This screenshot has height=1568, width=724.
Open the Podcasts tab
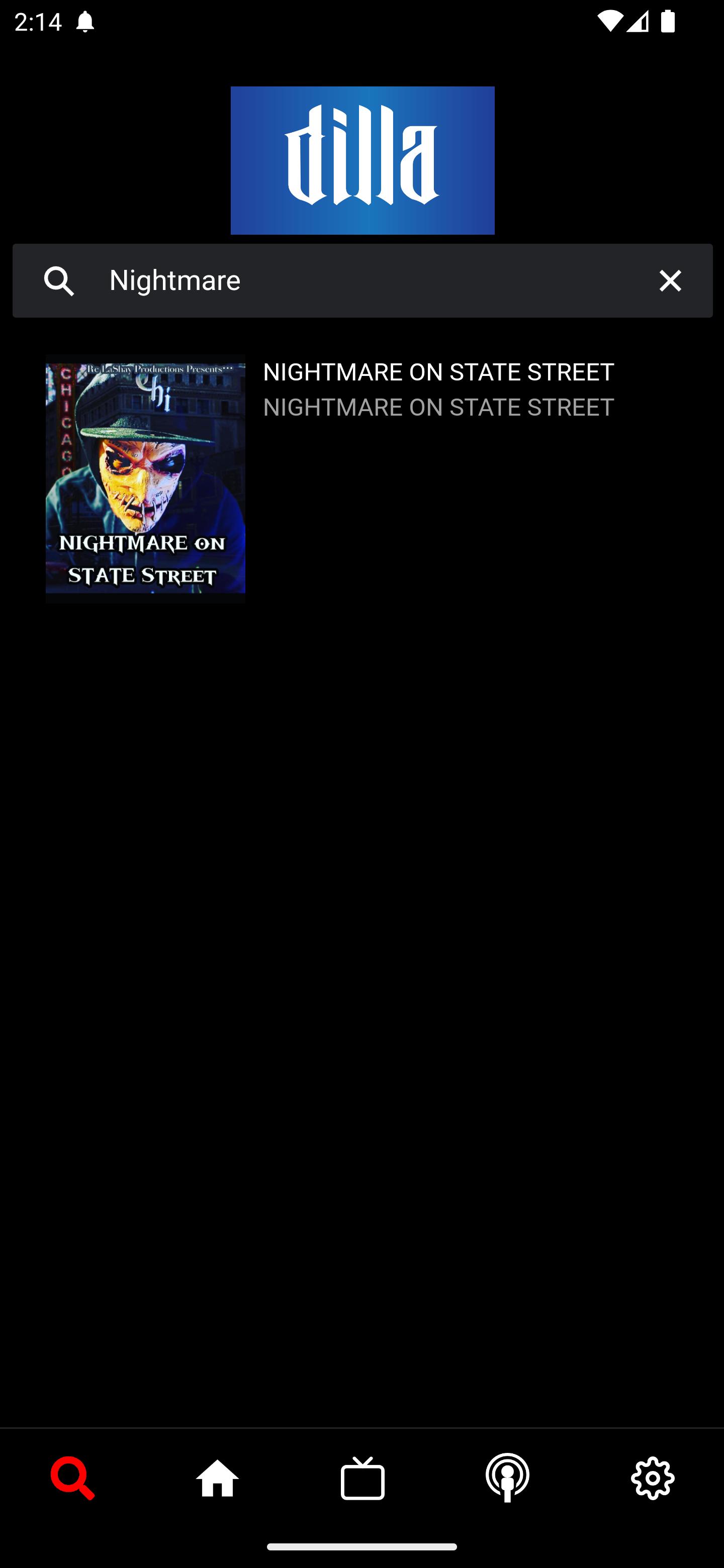(507, 1479)
